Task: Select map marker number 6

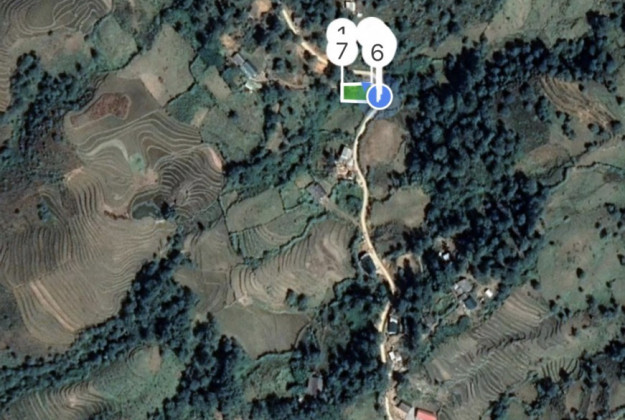Action: coord(378,53)
